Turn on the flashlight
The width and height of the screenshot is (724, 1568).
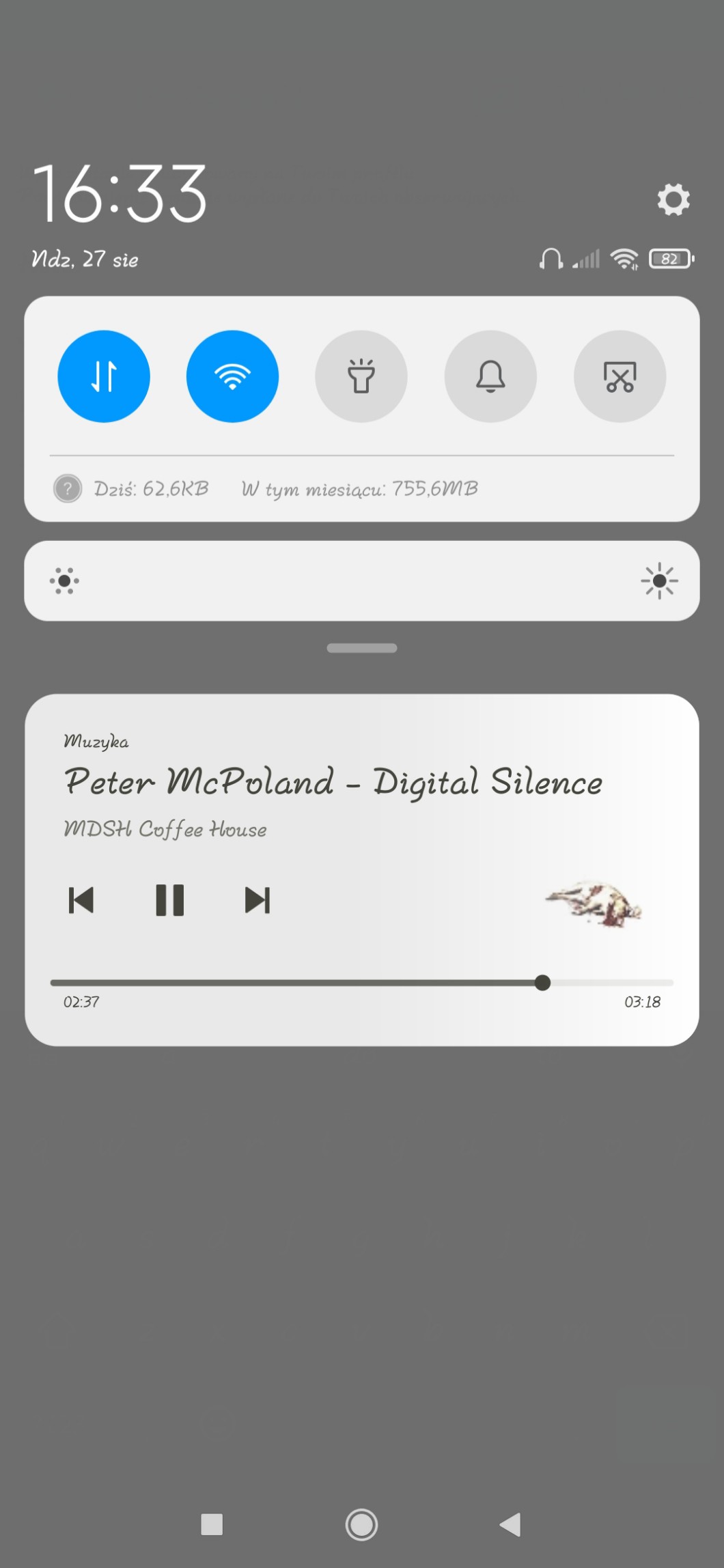tap(361, 376)
